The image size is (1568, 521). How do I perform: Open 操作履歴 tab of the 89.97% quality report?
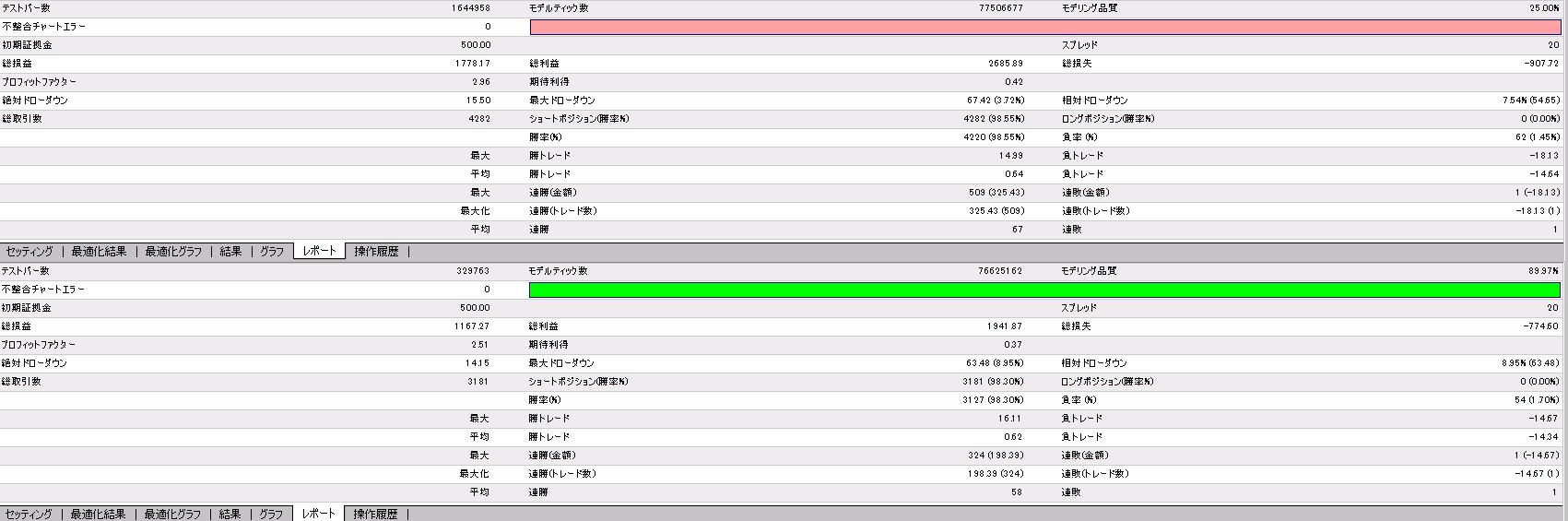375,514
